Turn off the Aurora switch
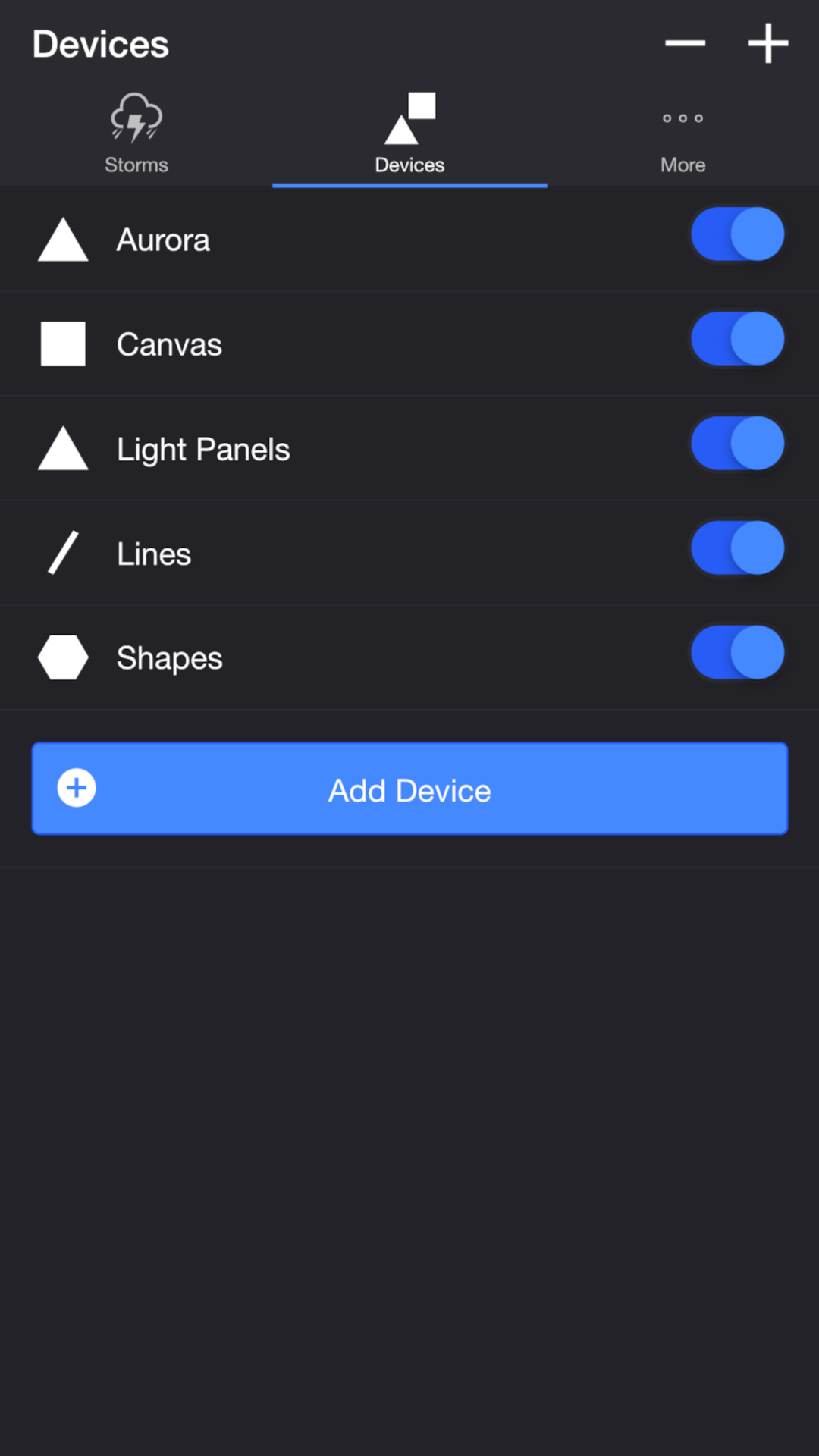The width and height of the screenshot is (819, 1456). click(x=737, y=234)
